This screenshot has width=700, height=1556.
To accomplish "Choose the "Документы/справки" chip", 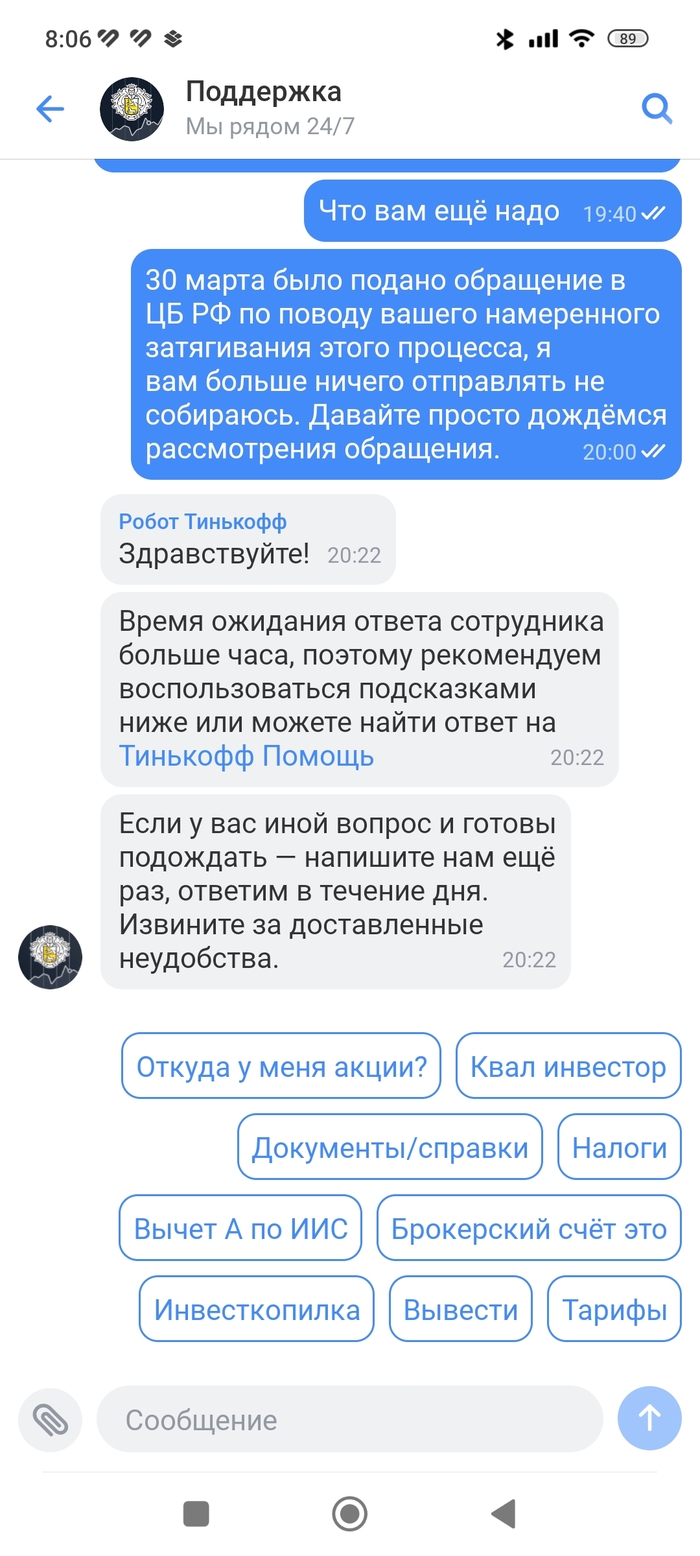I will tap(390, 1147).
